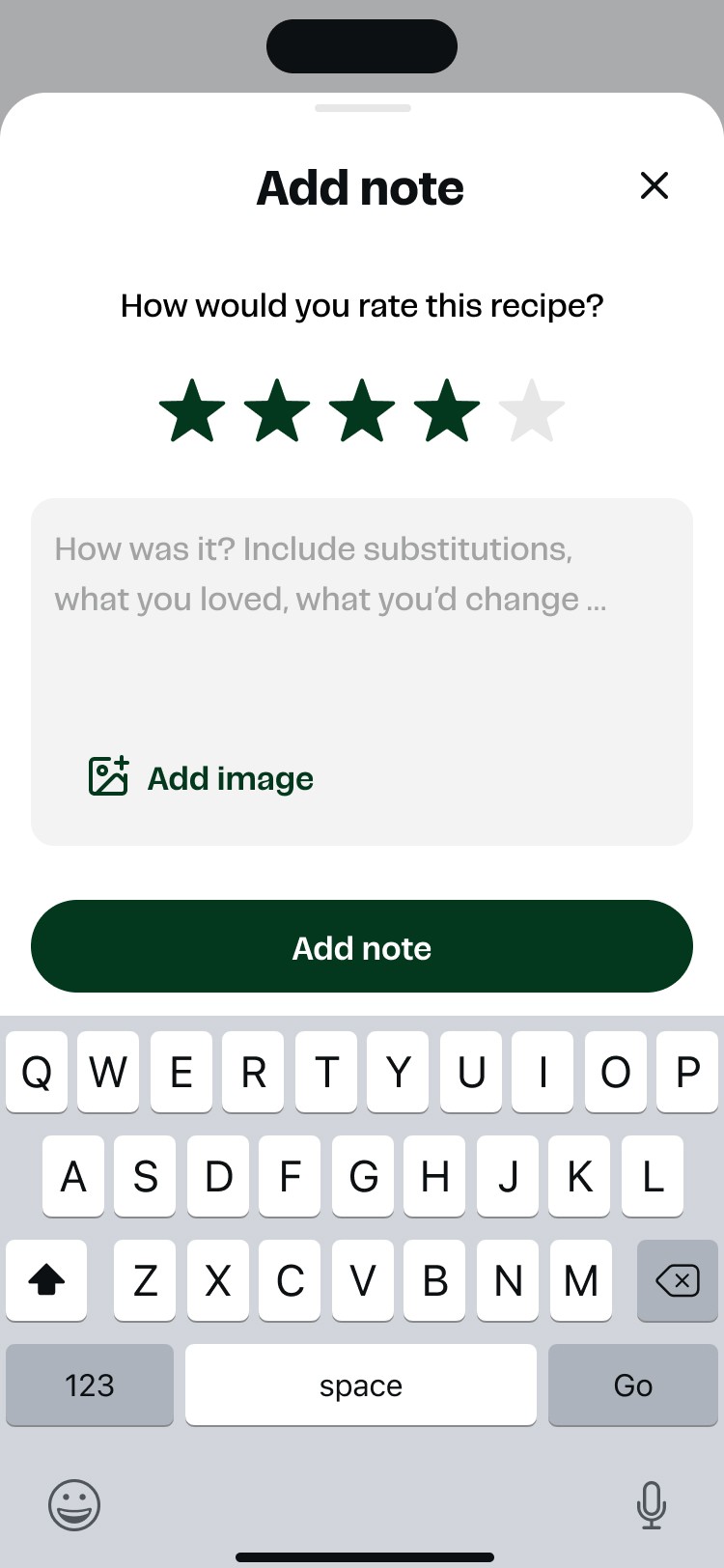
Task: Open the emoji keyboard
Action: pyautogui.click(x=74, y=1504)
